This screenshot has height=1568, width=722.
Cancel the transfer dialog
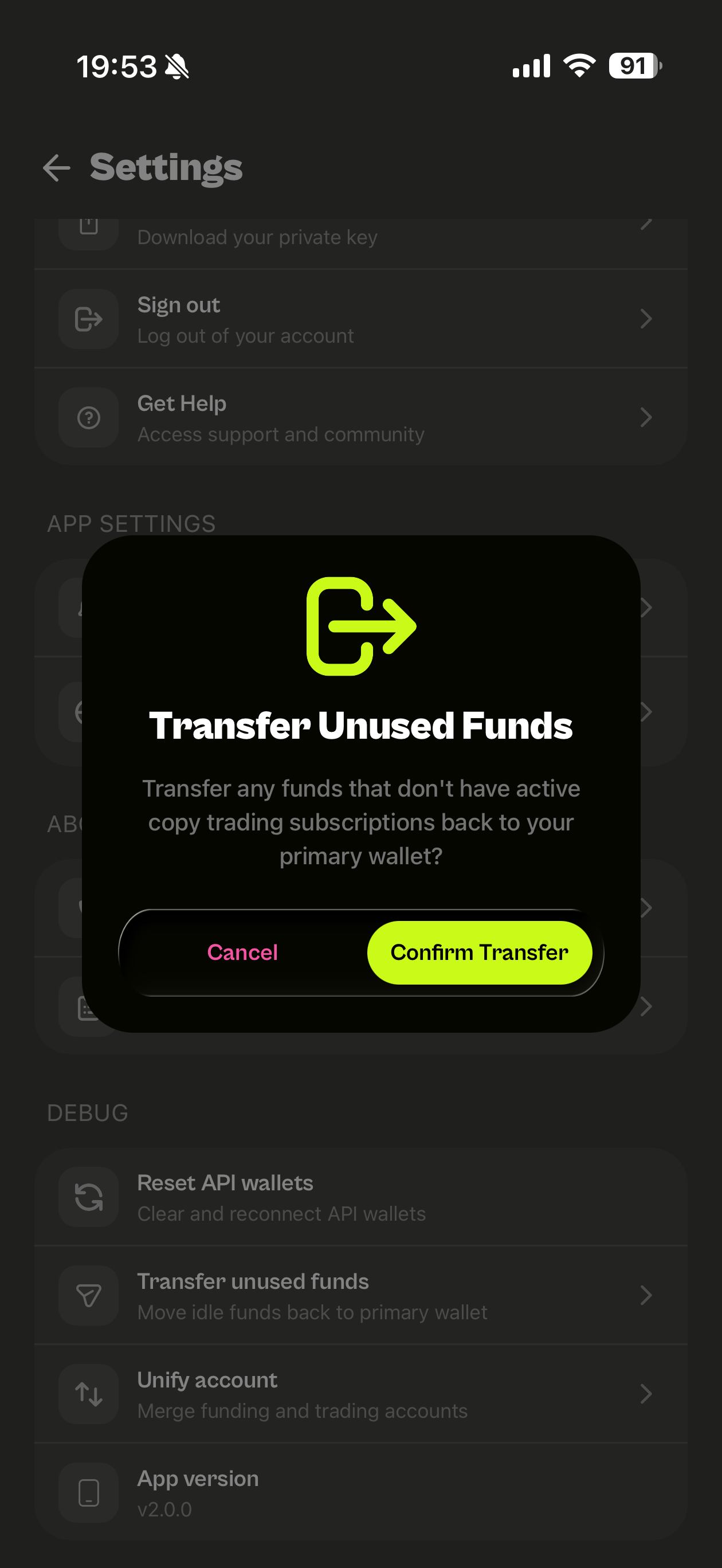[x=242, y=952]
